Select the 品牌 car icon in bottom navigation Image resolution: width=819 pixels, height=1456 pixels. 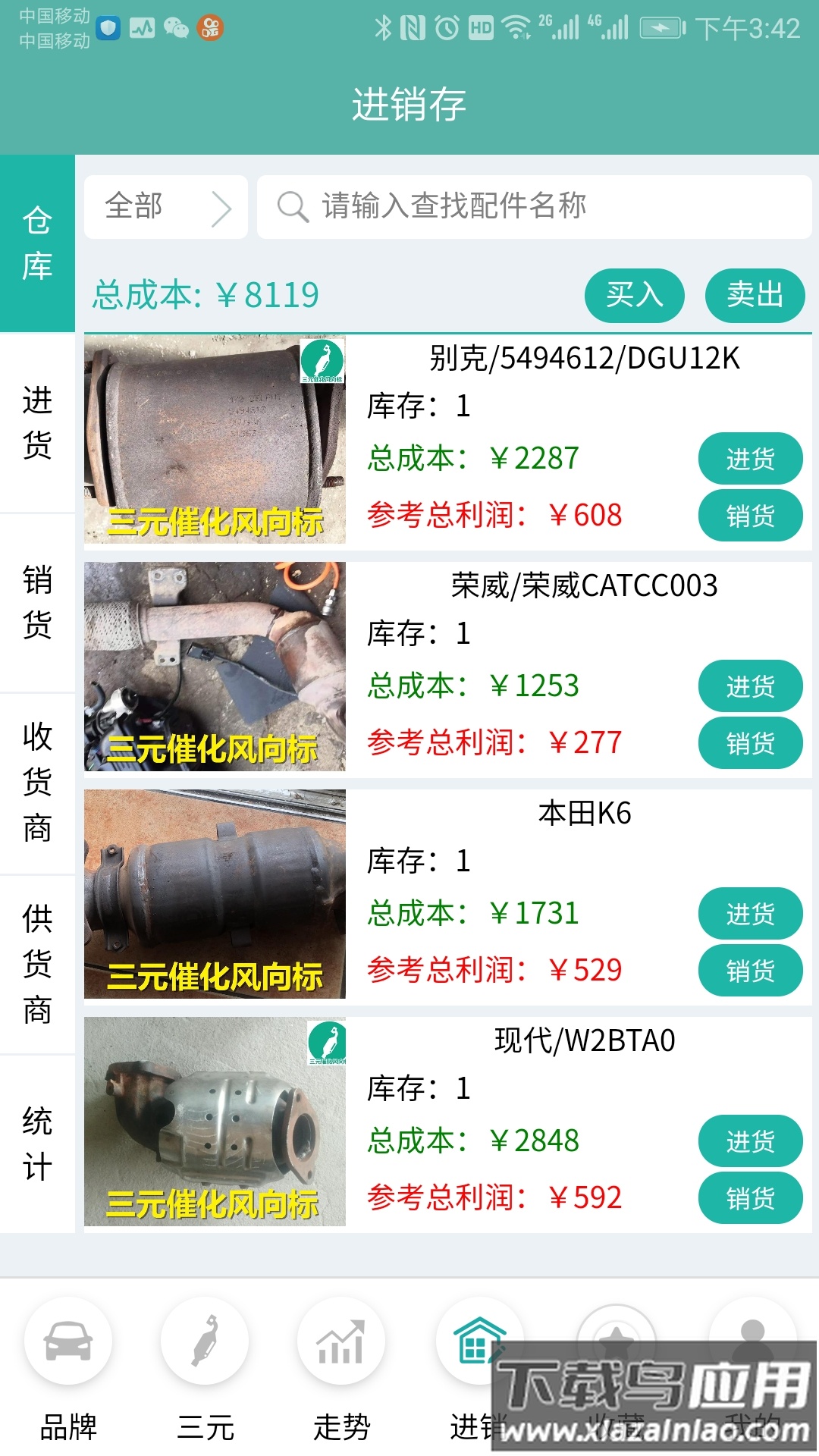click(68, 1341)
